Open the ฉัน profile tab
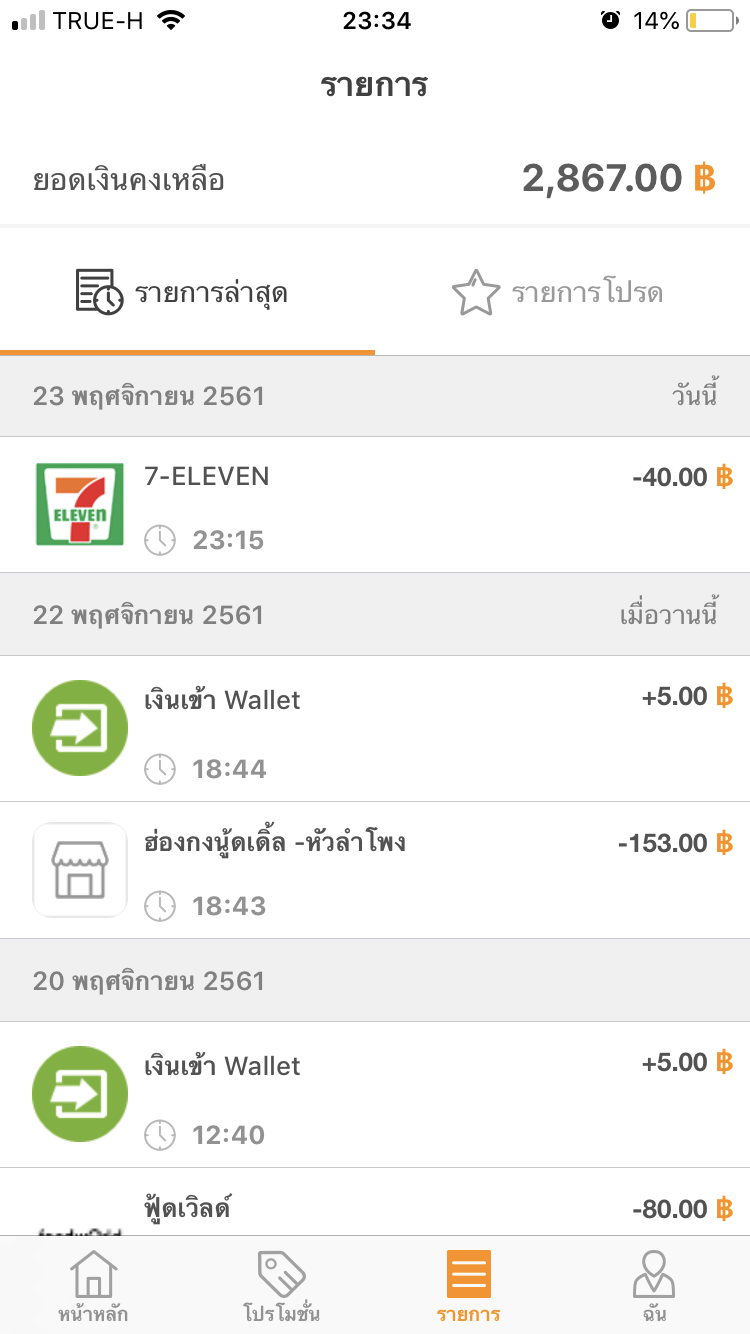The width and height of the screenshot is (750, 1334). point(655,1286)
